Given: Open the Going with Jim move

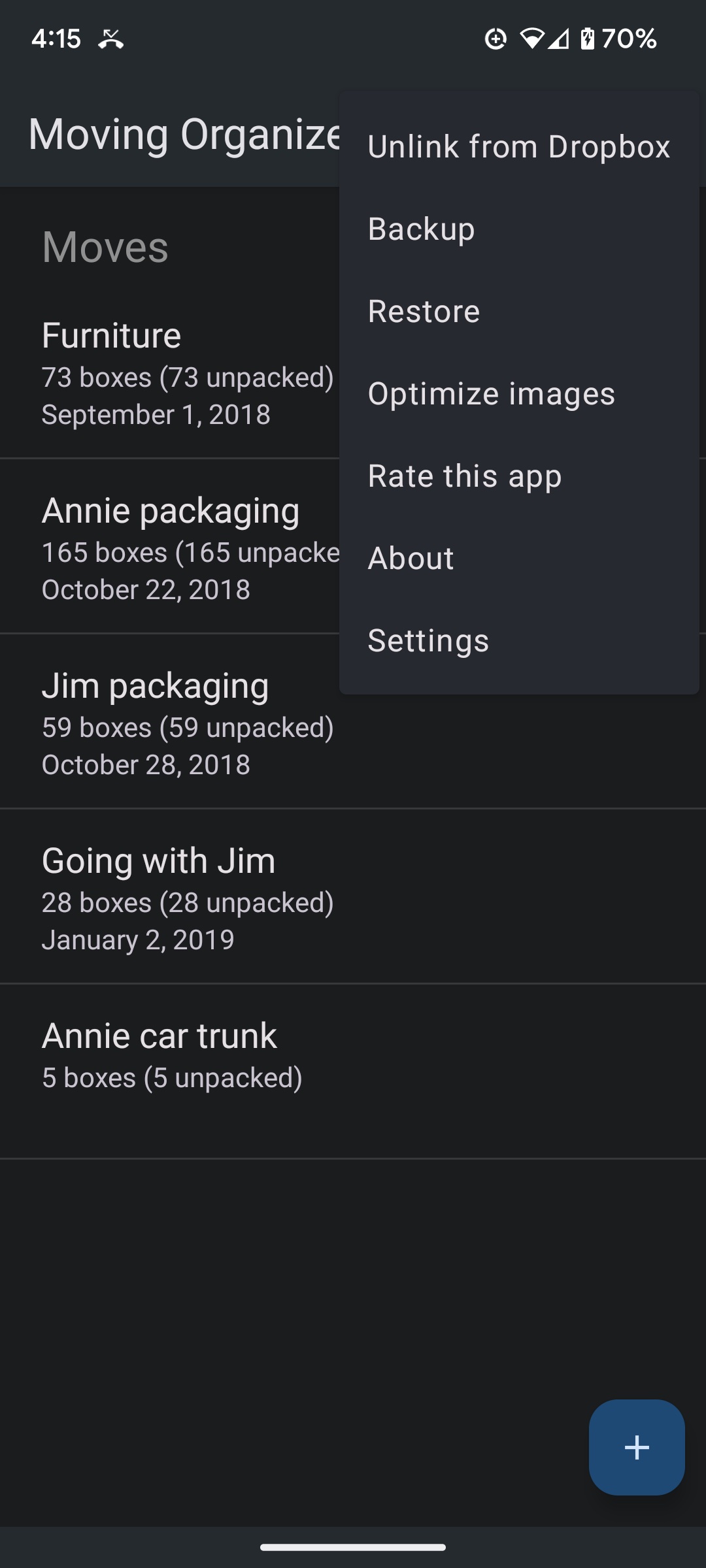Looking at the screenshot, I should 353,897.
